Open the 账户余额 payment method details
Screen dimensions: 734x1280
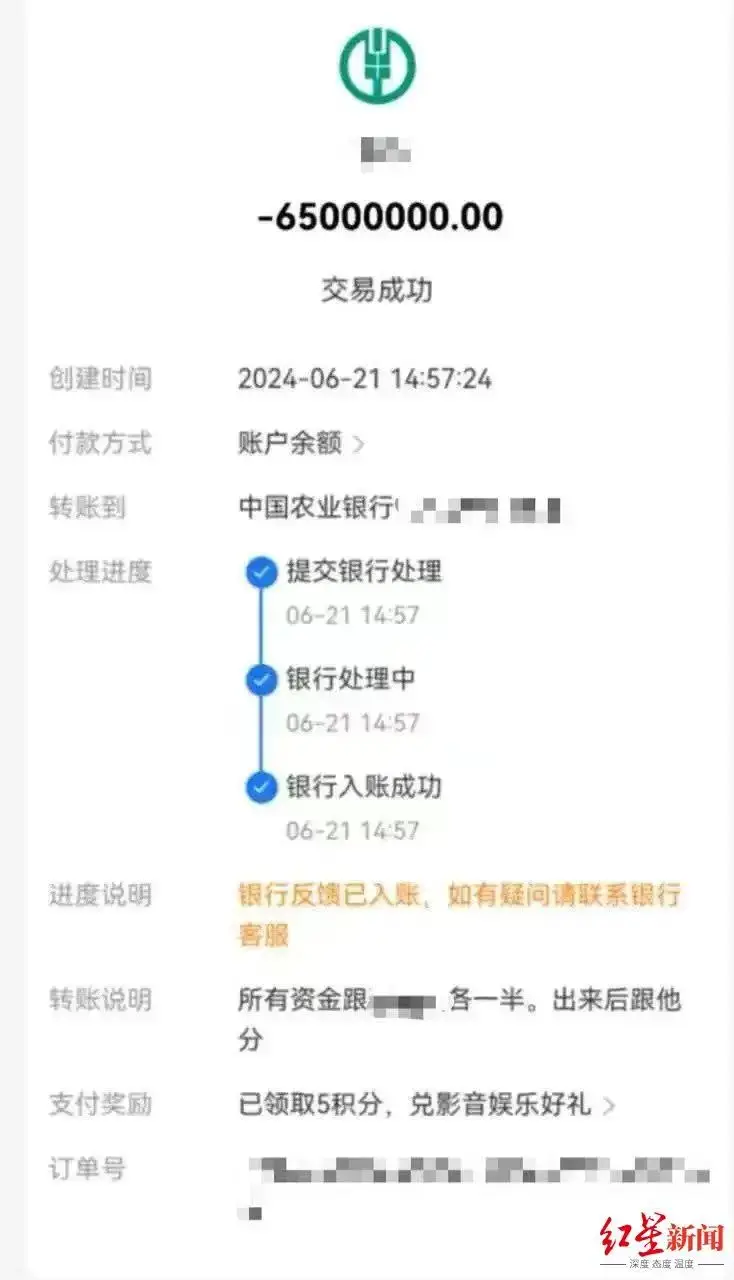point(301,443)
